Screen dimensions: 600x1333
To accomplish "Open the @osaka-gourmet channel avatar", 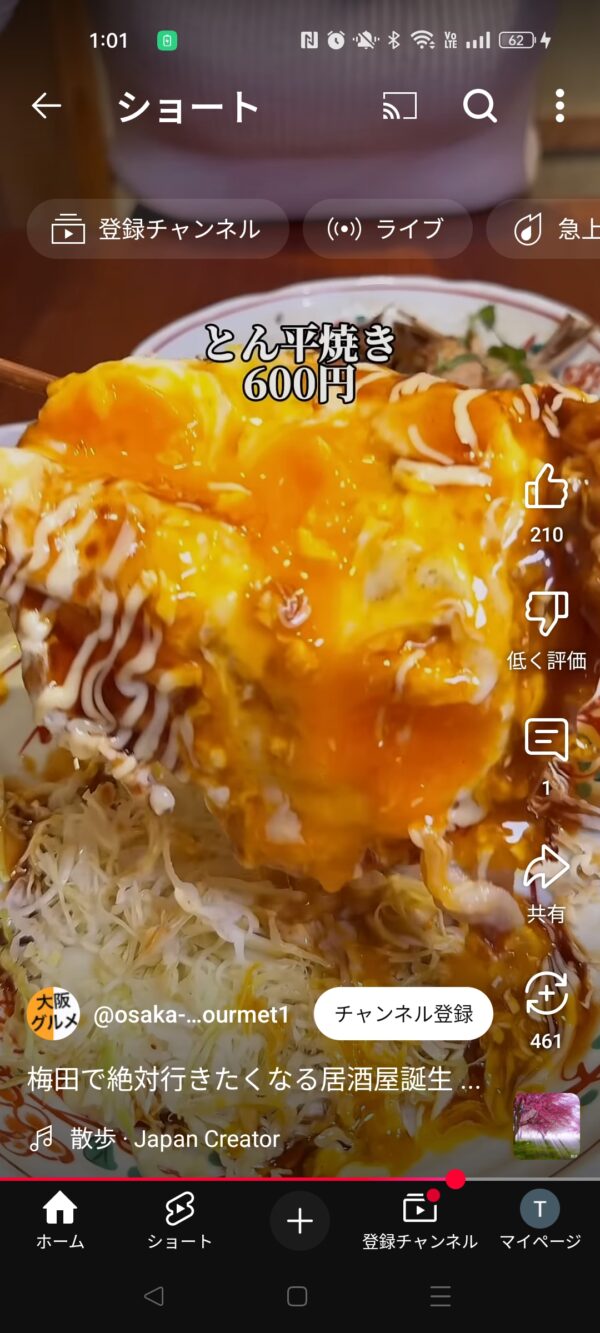I will point(53,1014).
